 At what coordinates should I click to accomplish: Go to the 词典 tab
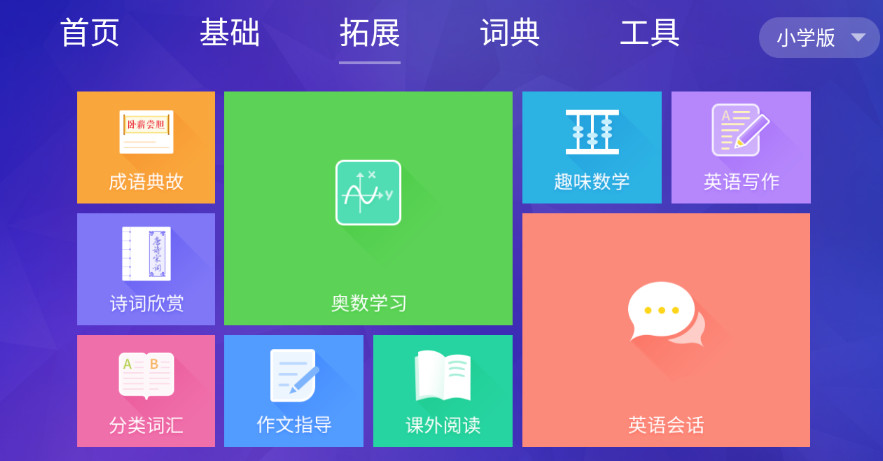tap(509, 33)
